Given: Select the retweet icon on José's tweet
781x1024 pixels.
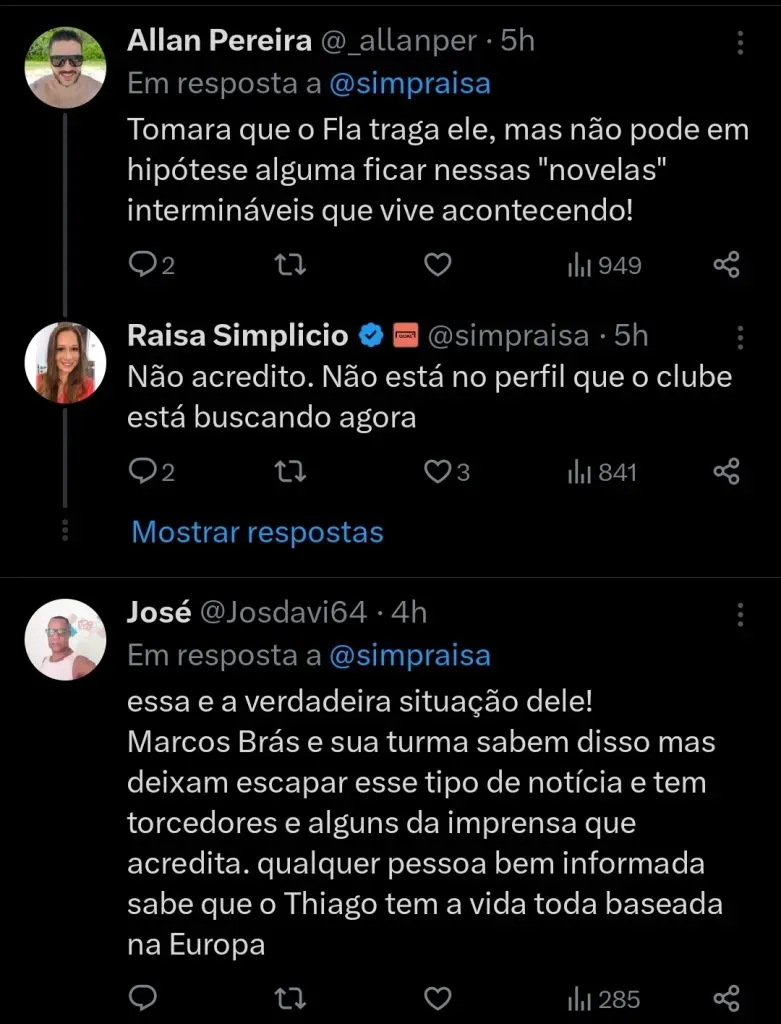Looking at the screenshot, I should click(289, 997).
